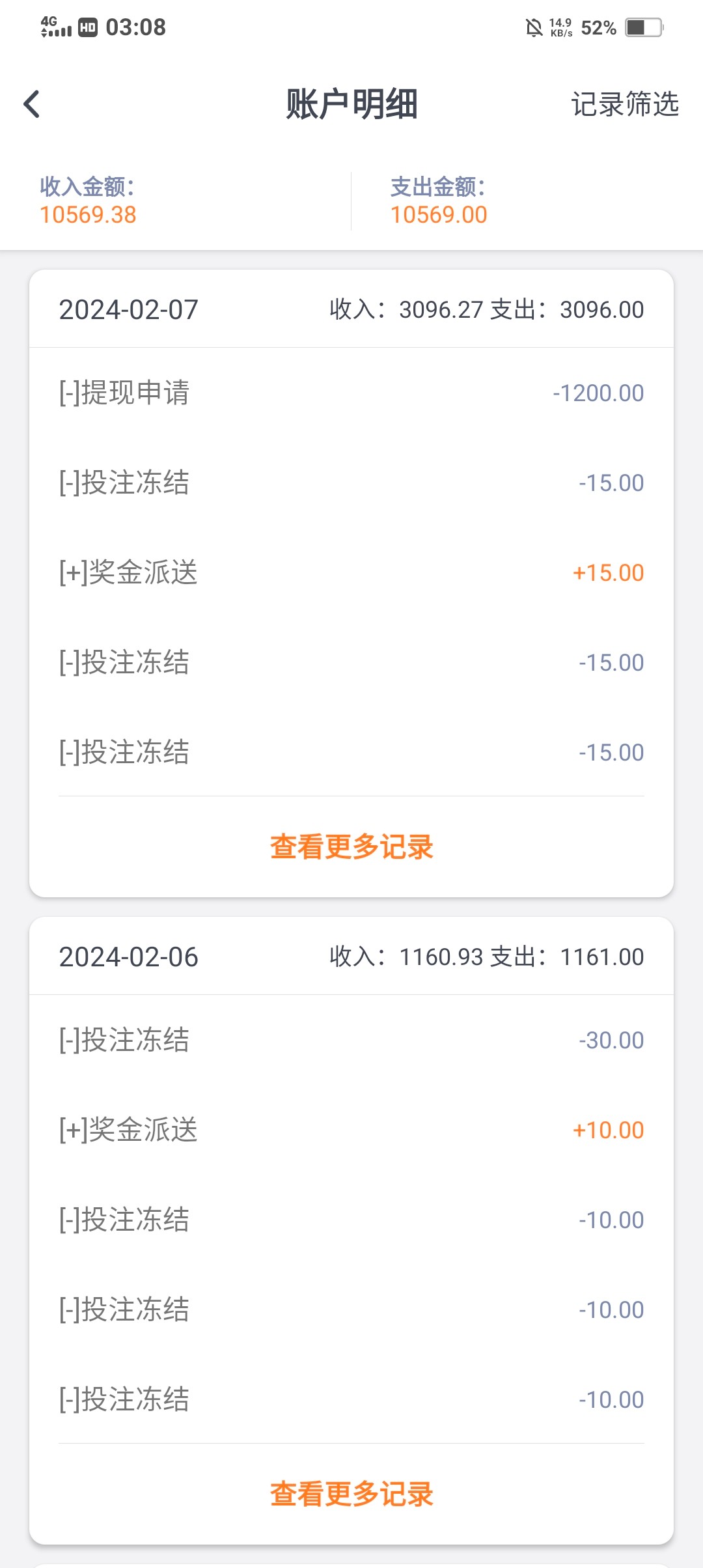The image size is (703, 1568).
Task: Open the 奖金派送 +10.00 entry
Action: coord(351,1130)
